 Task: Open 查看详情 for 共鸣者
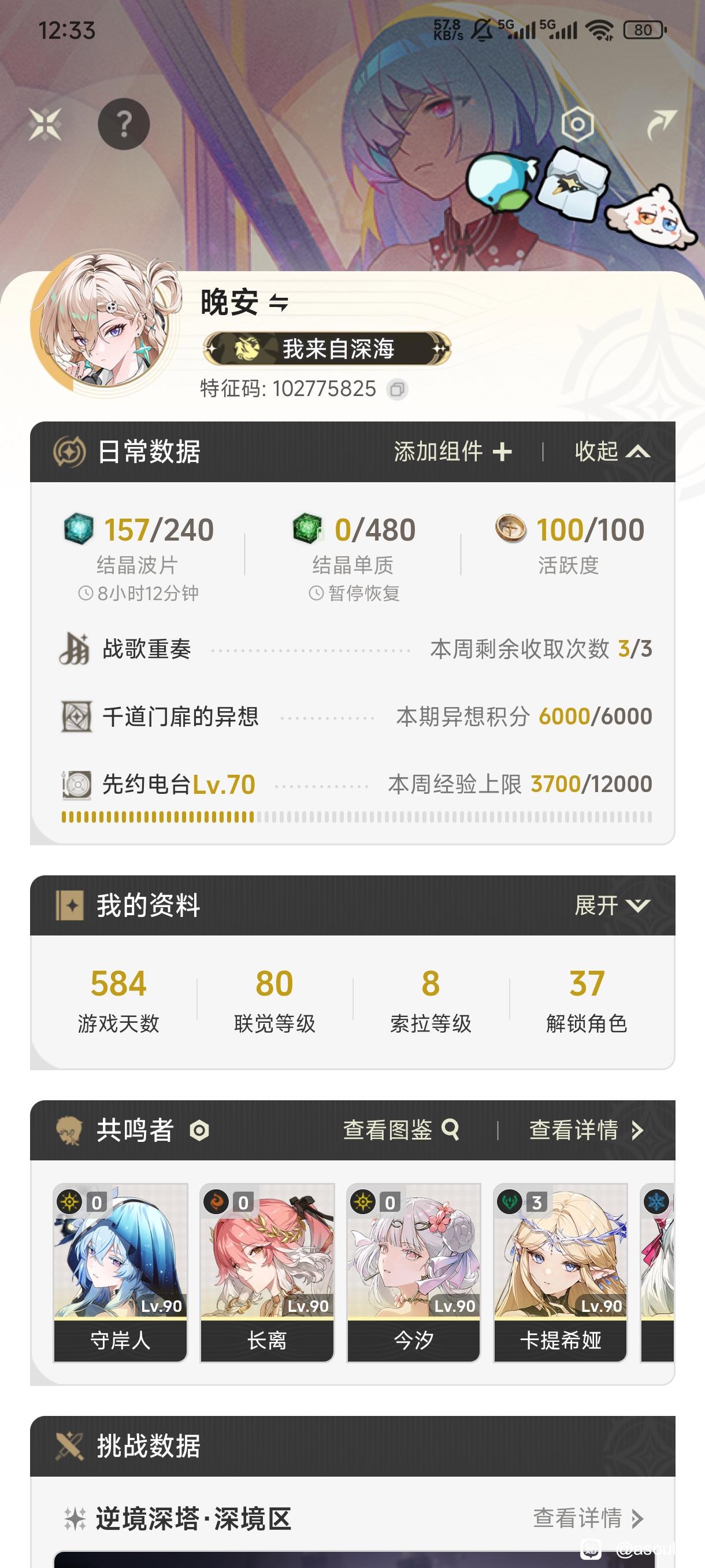[x=586, y=1130]
